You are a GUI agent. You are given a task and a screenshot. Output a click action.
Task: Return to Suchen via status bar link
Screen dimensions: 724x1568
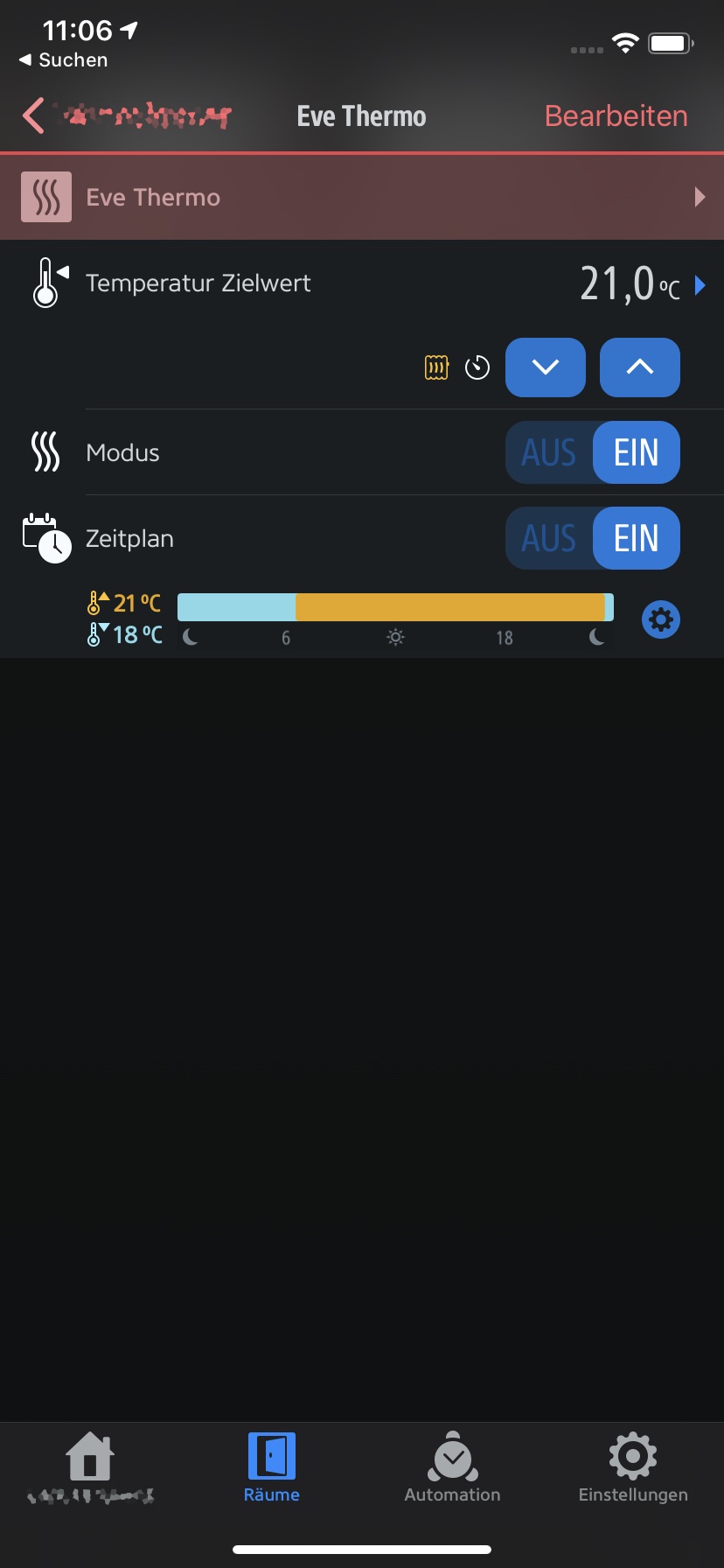pos(64,60)
